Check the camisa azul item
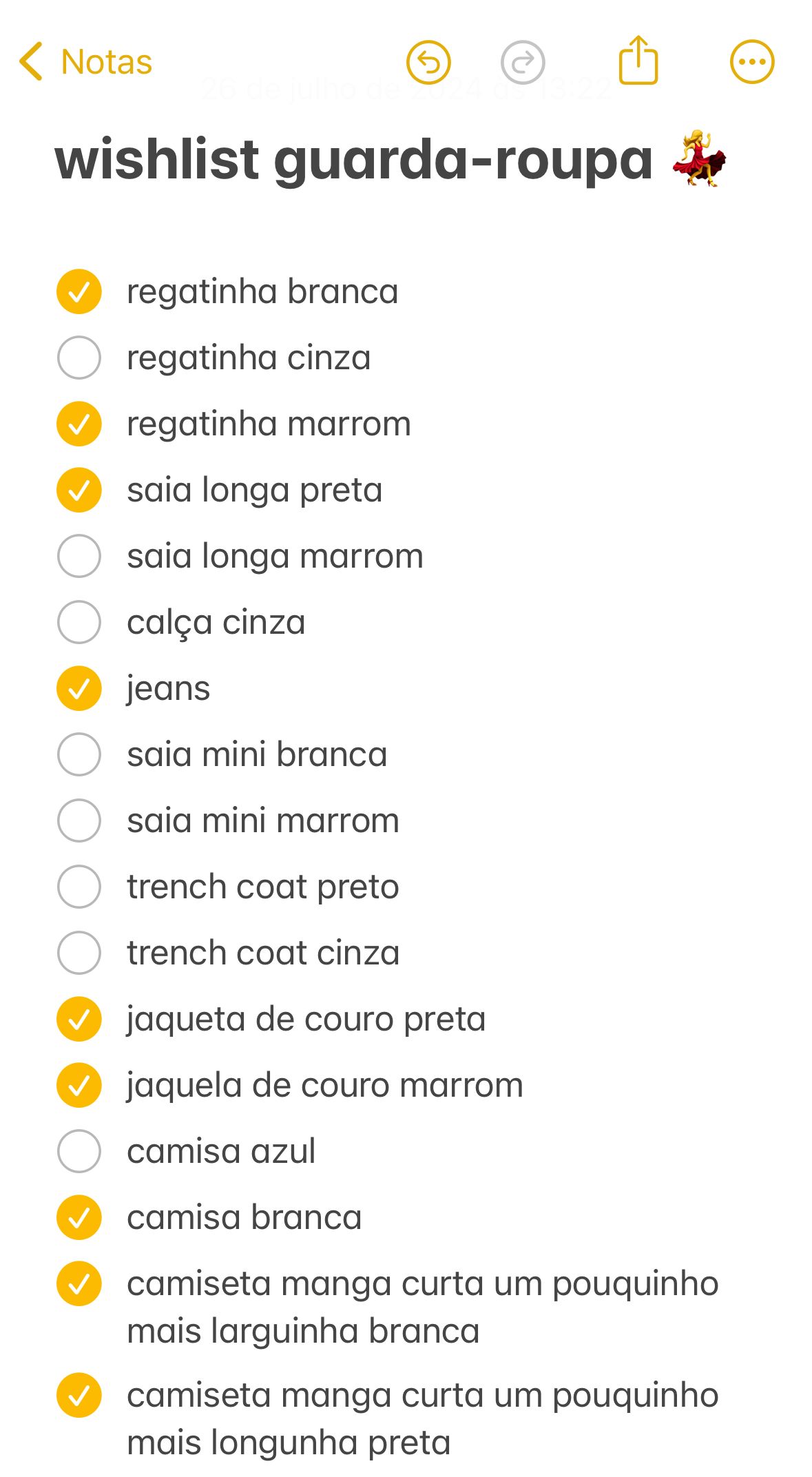 (x=79, y=1151)
